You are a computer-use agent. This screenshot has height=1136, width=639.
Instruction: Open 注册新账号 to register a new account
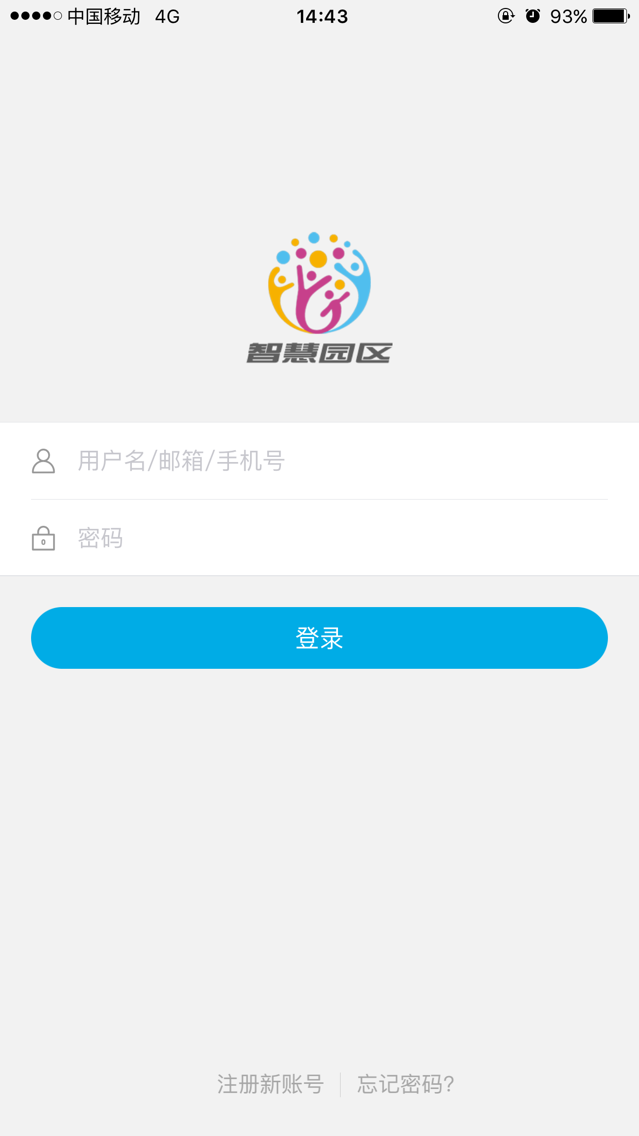[270, 1085]
